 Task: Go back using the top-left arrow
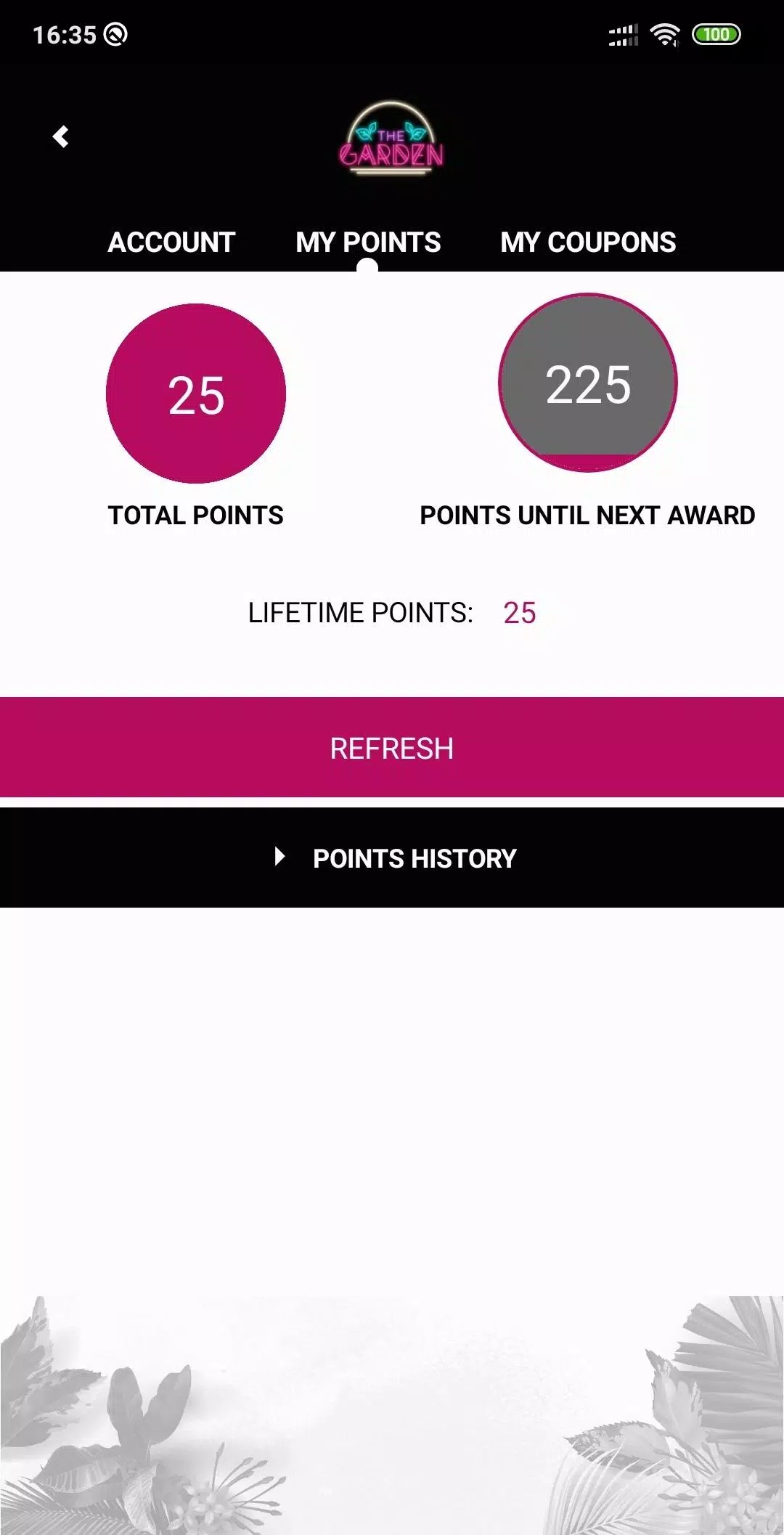[61, 137]
